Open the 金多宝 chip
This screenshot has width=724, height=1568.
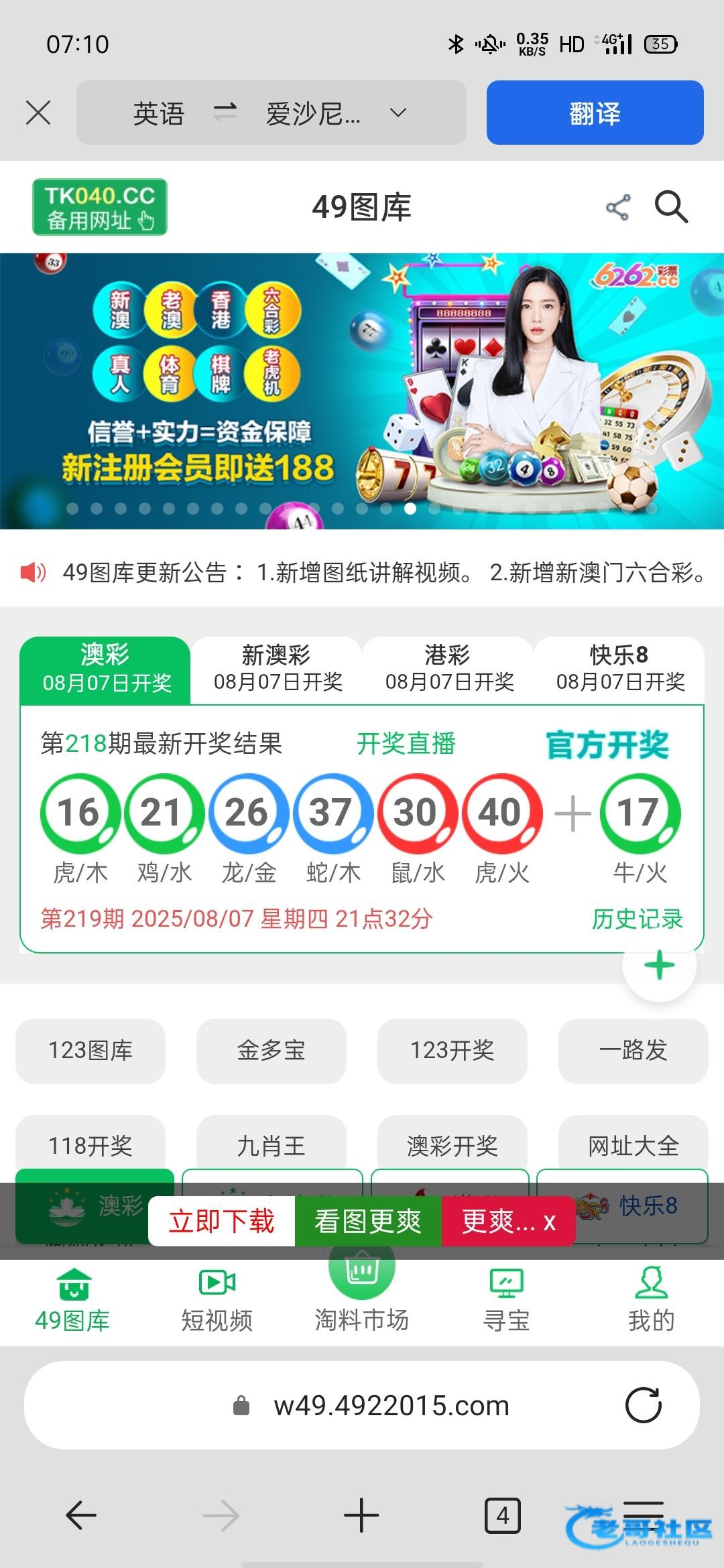click(x=271, y=1051)
